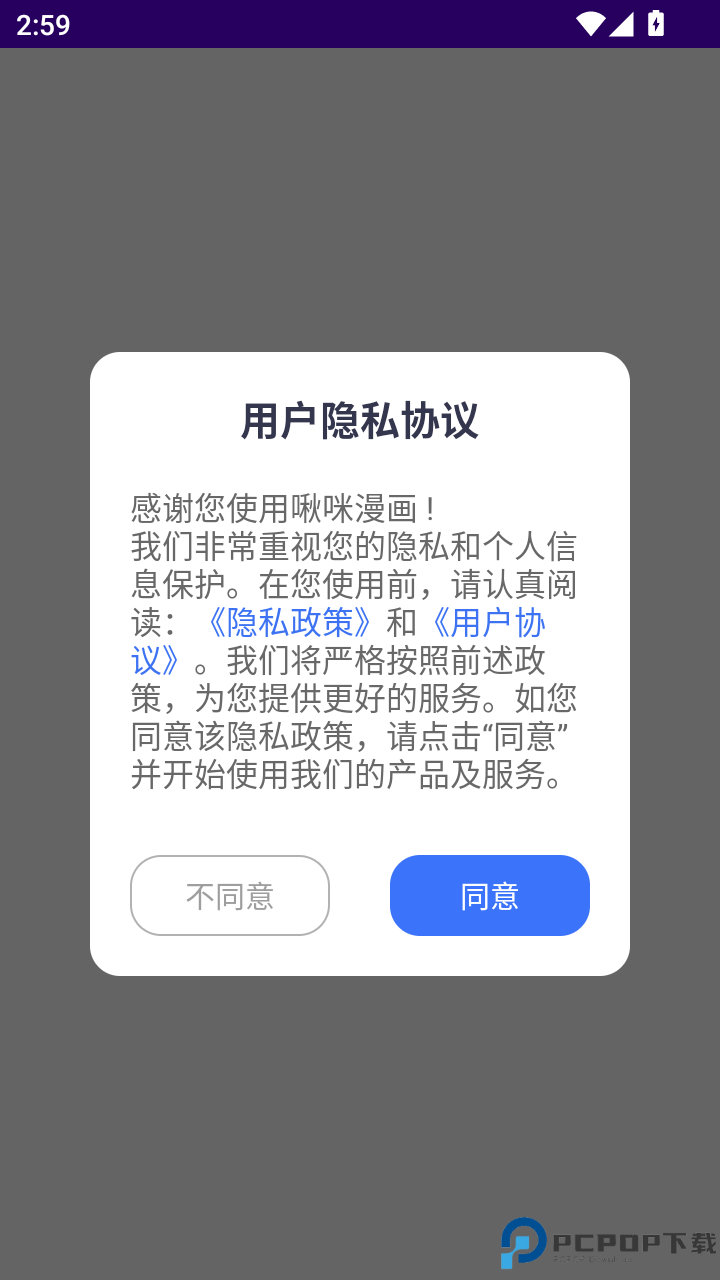Tap the battery lightning bolt symbol
This screenshot has height=1280, width=720.
point(655,25)
